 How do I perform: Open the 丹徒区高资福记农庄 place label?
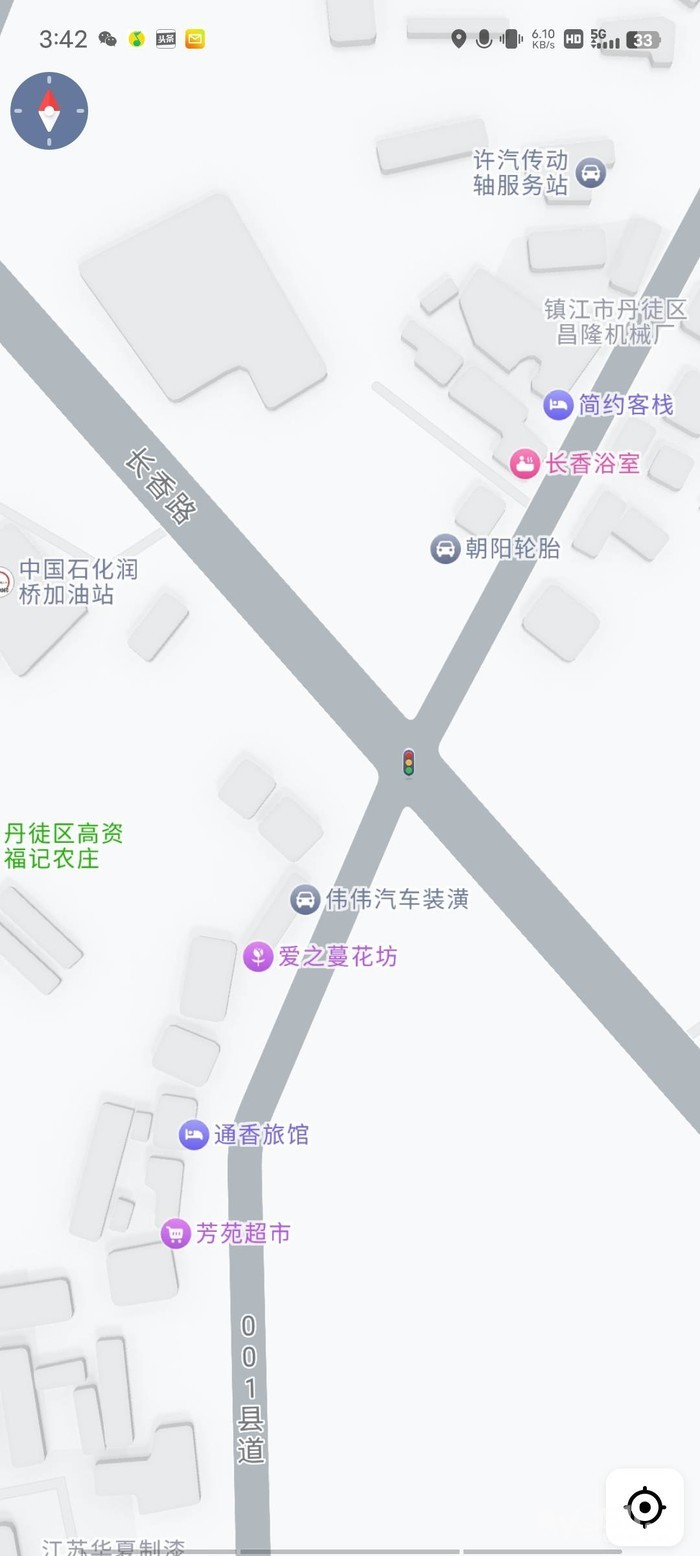tap(64, 846)
